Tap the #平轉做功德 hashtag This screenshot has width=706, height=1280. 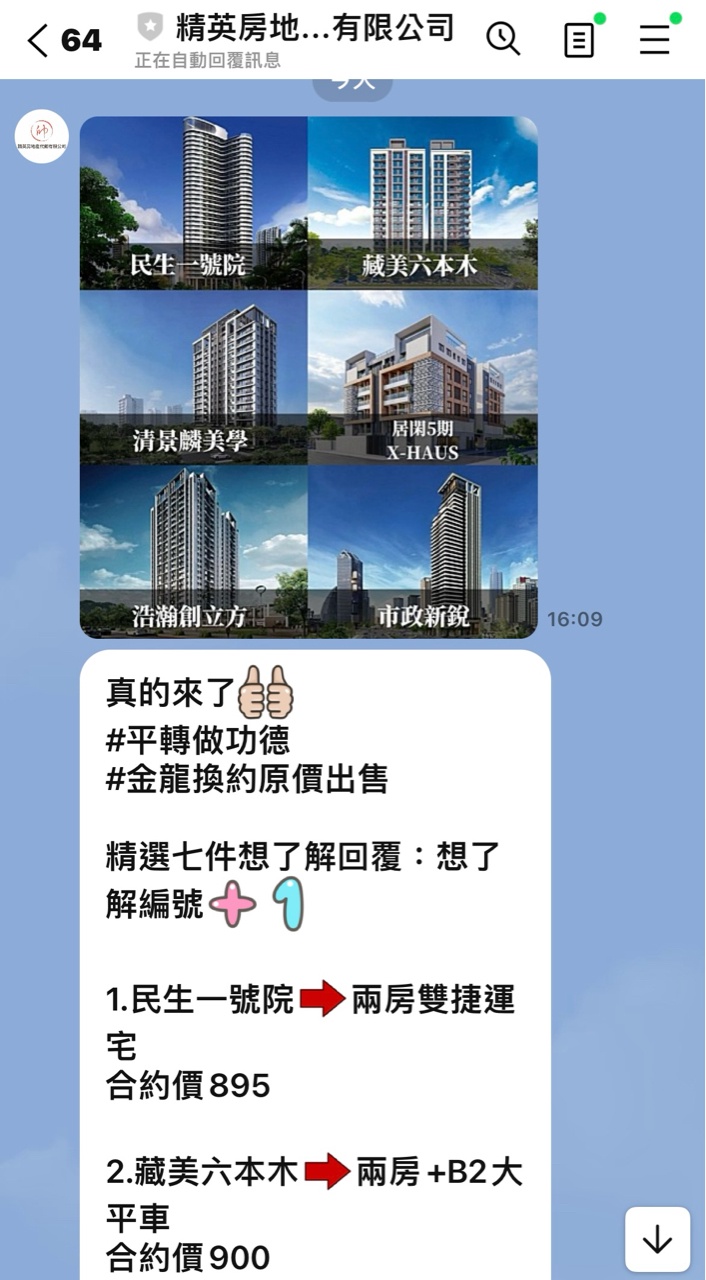[x=197, y=740]
